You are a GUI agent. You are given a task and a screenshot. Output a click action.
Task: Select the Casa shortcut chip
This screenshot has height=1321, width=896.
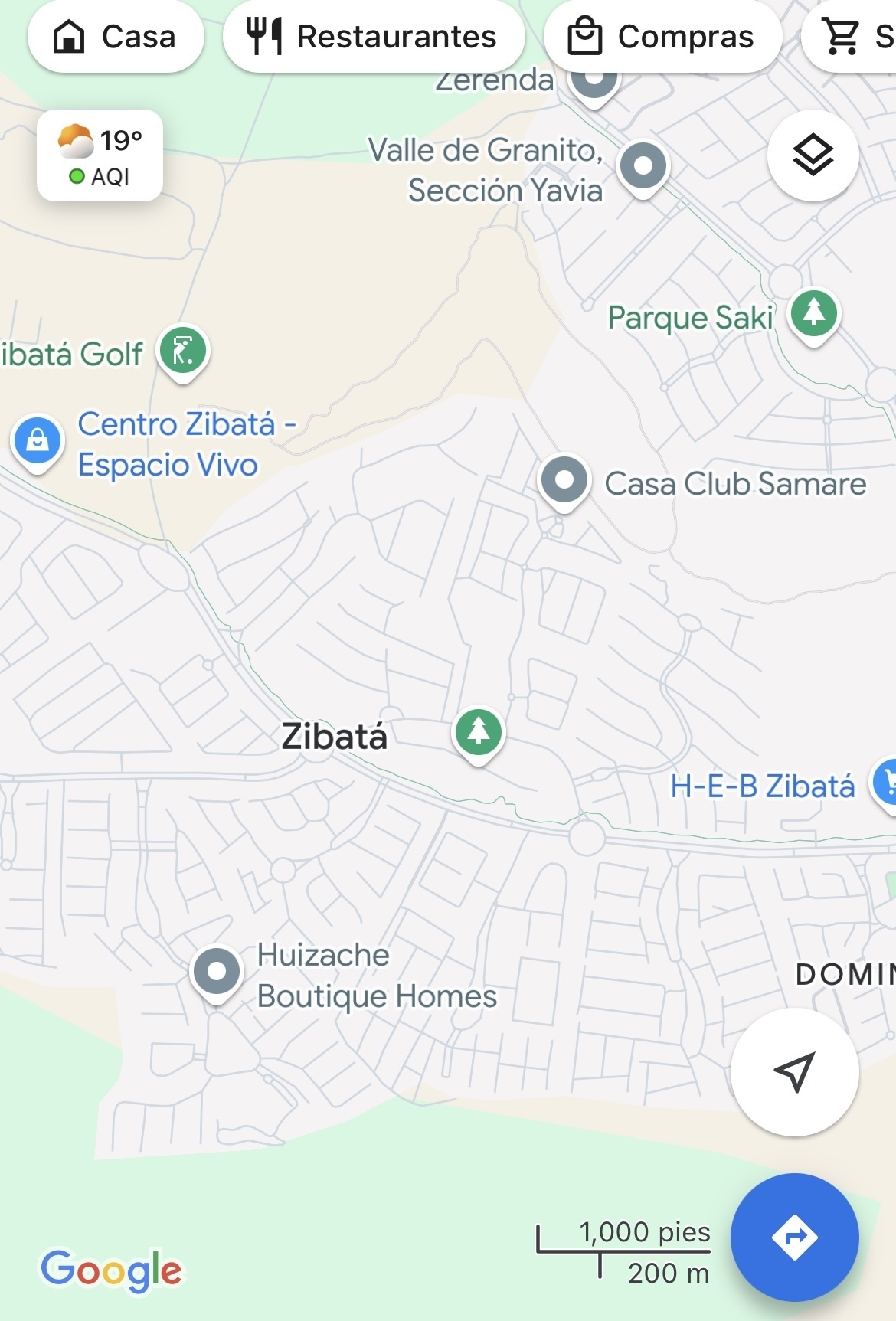tap(116, 37)
